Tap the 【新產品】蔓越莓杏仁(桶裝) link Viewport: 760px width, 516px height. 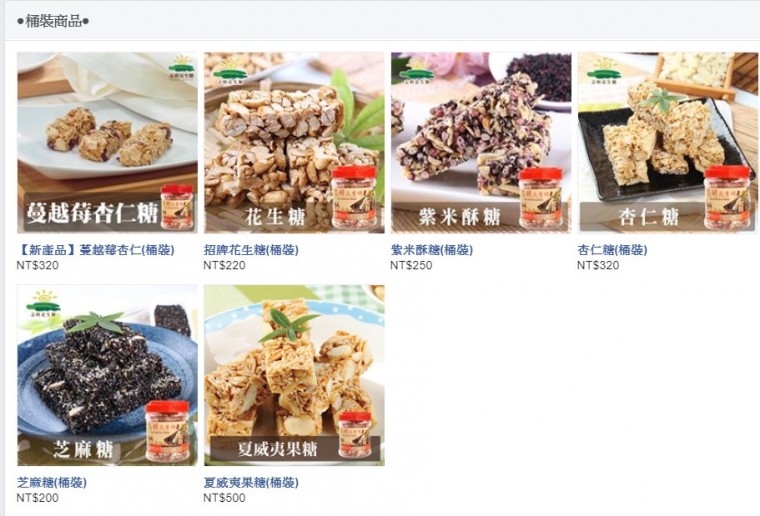[95, 250]
